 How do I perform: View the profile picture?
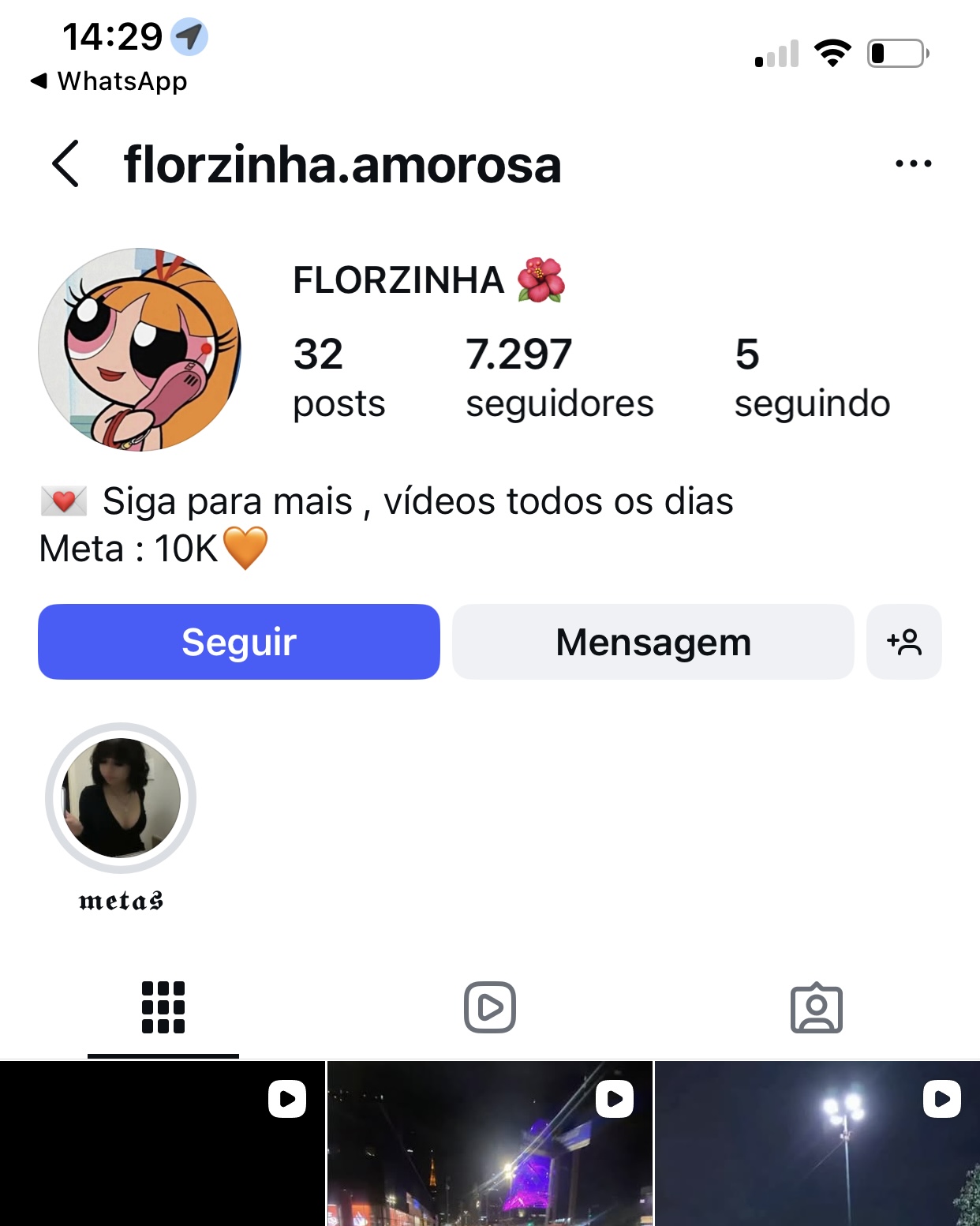tap(140, 350)
